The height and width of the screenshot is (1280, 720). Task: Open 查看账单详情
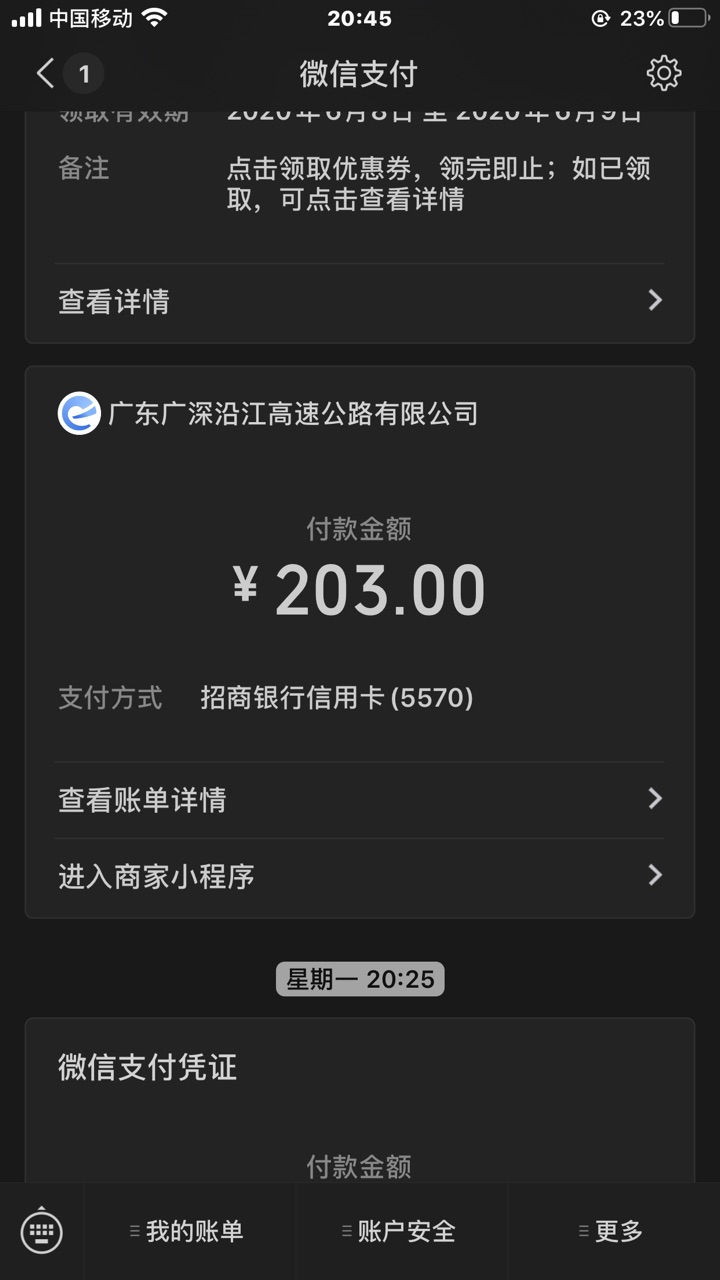point(360,800)
